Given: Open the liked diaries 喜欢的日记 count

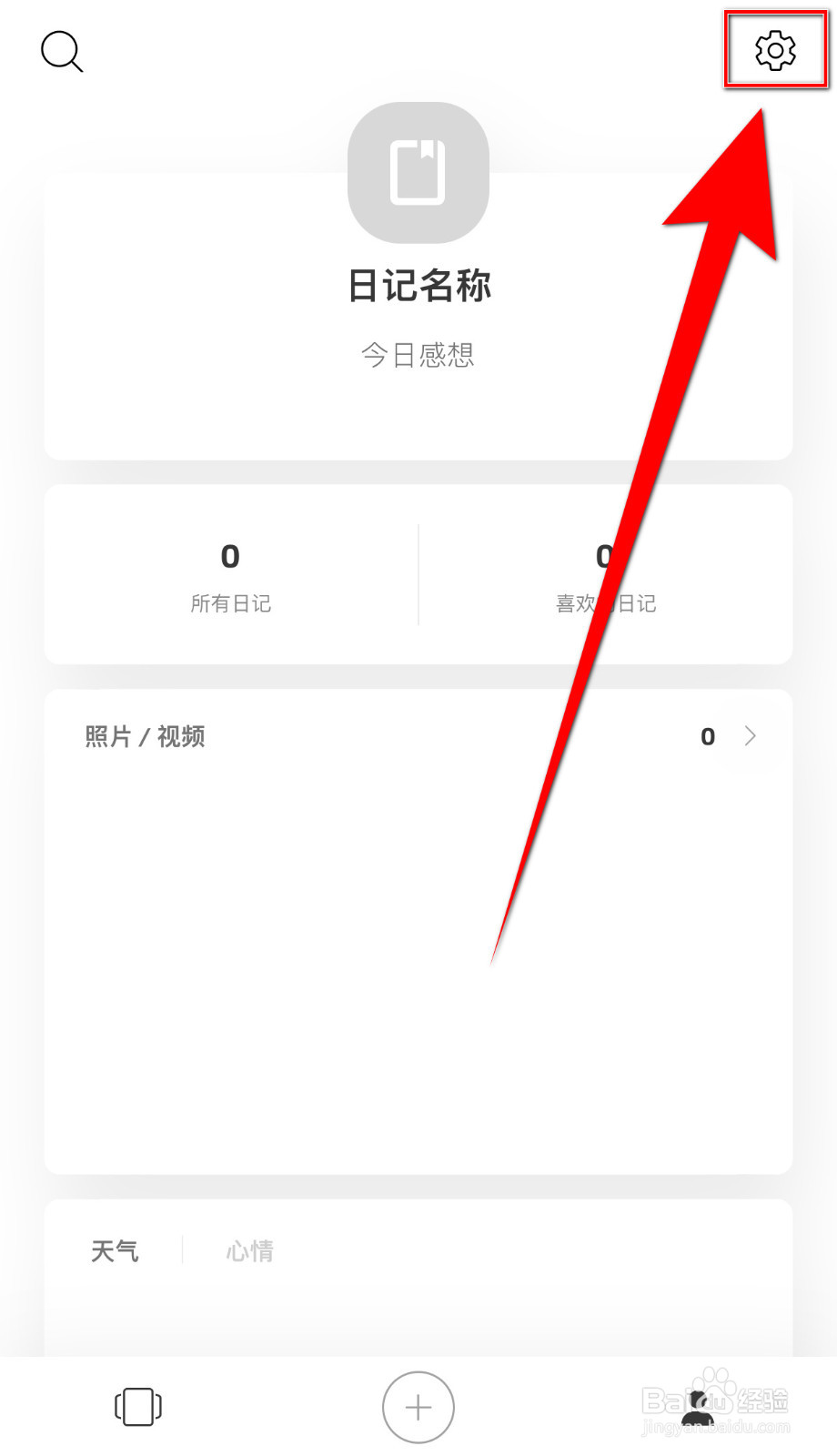Looking at the screenshot, I should click(605, 603).
